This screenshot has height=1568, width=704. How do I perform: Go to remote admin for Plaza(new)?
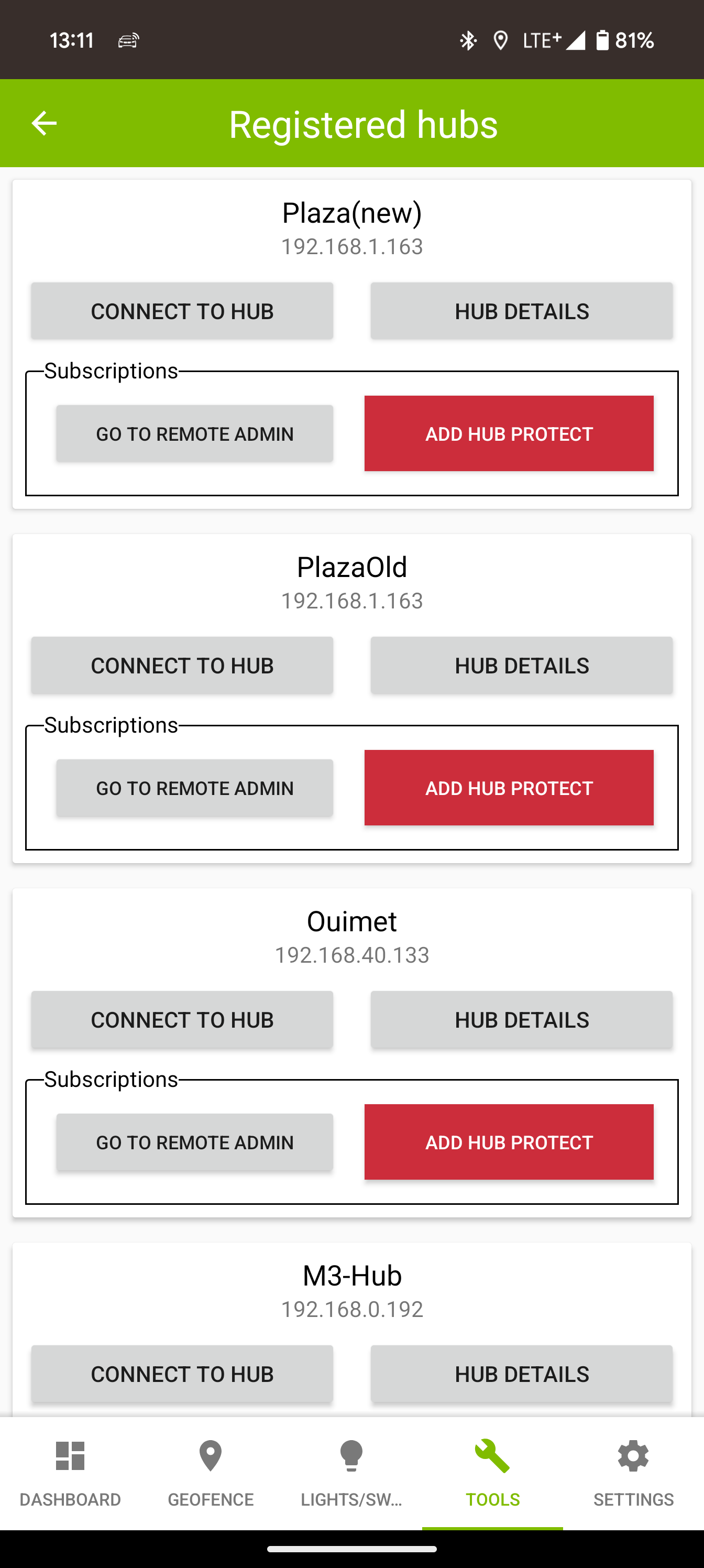(x=195, y=433)
